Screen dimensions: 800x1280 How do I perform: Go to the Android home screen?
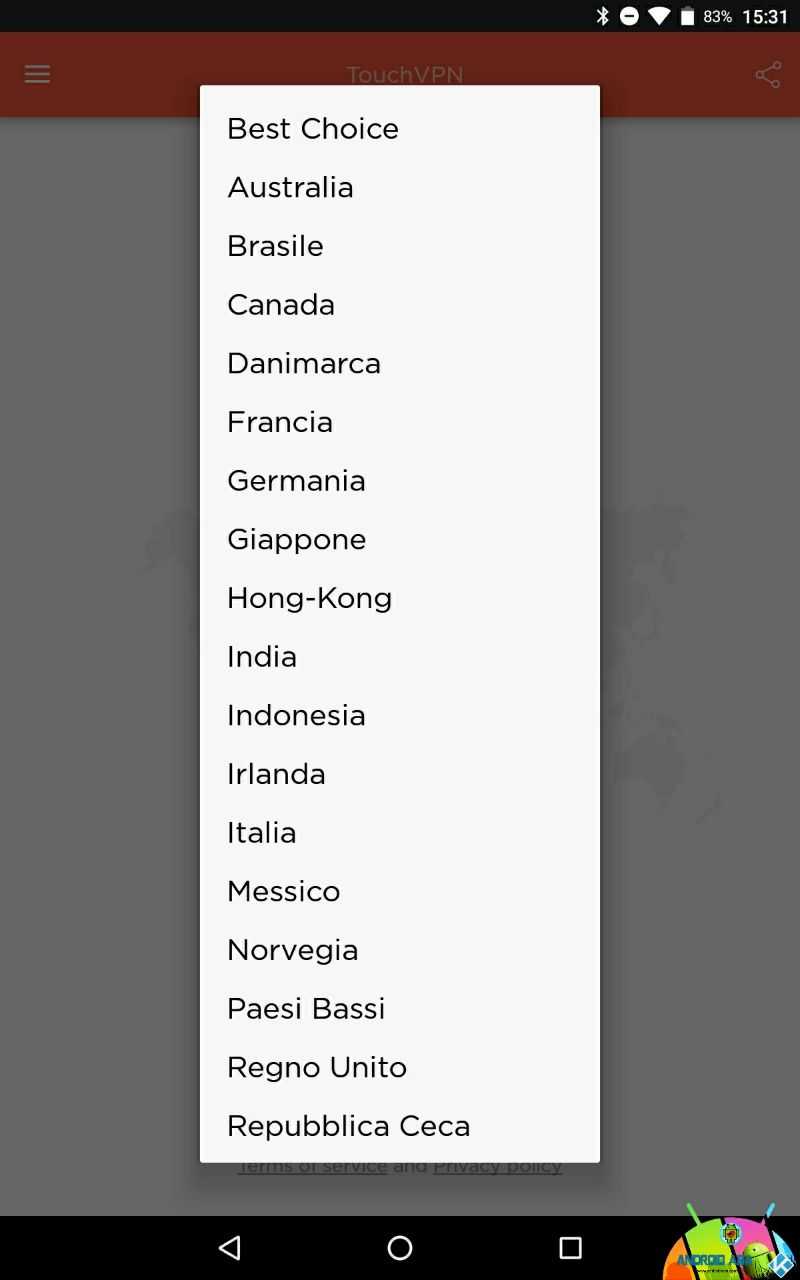pos(400,1247)
